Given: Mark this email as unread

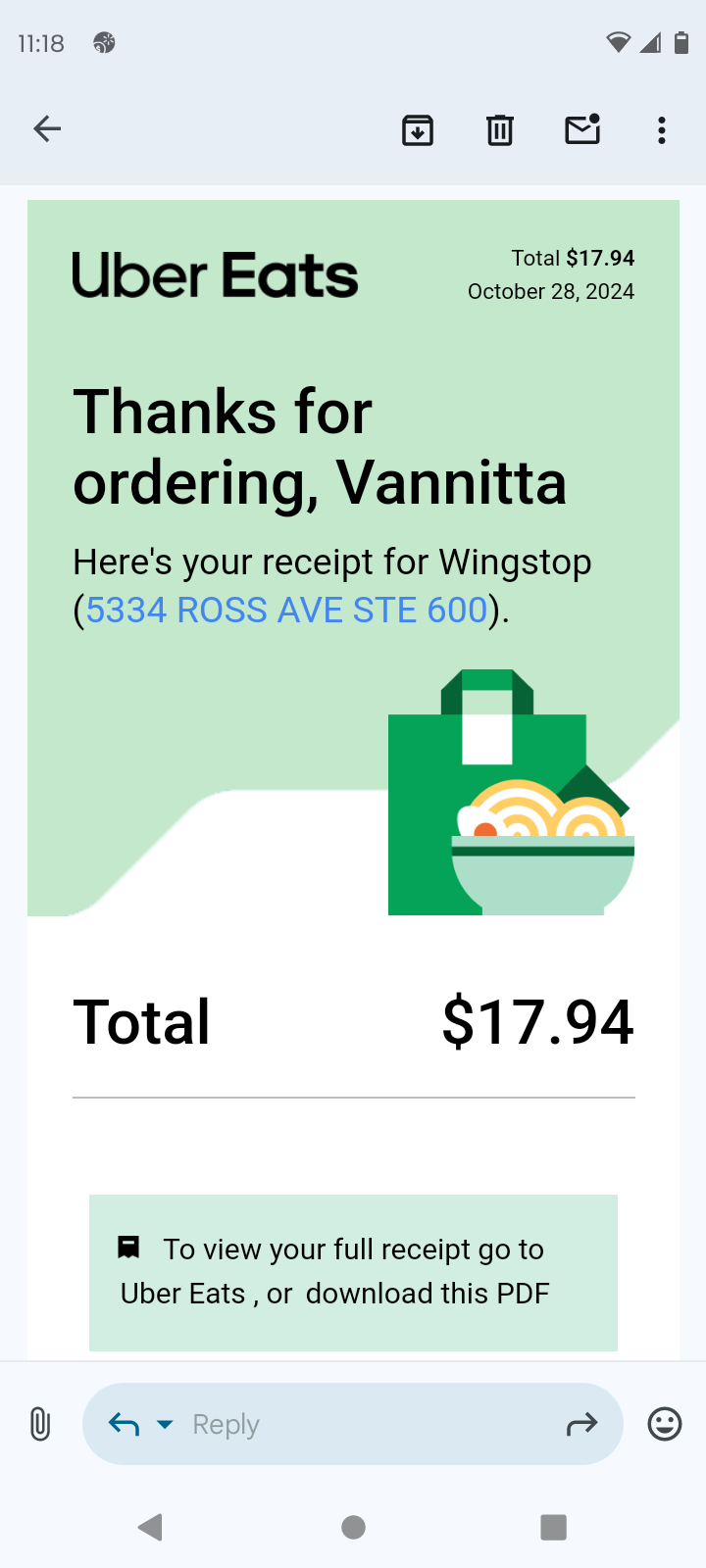Looking at the screenshot, I should 582,129.
